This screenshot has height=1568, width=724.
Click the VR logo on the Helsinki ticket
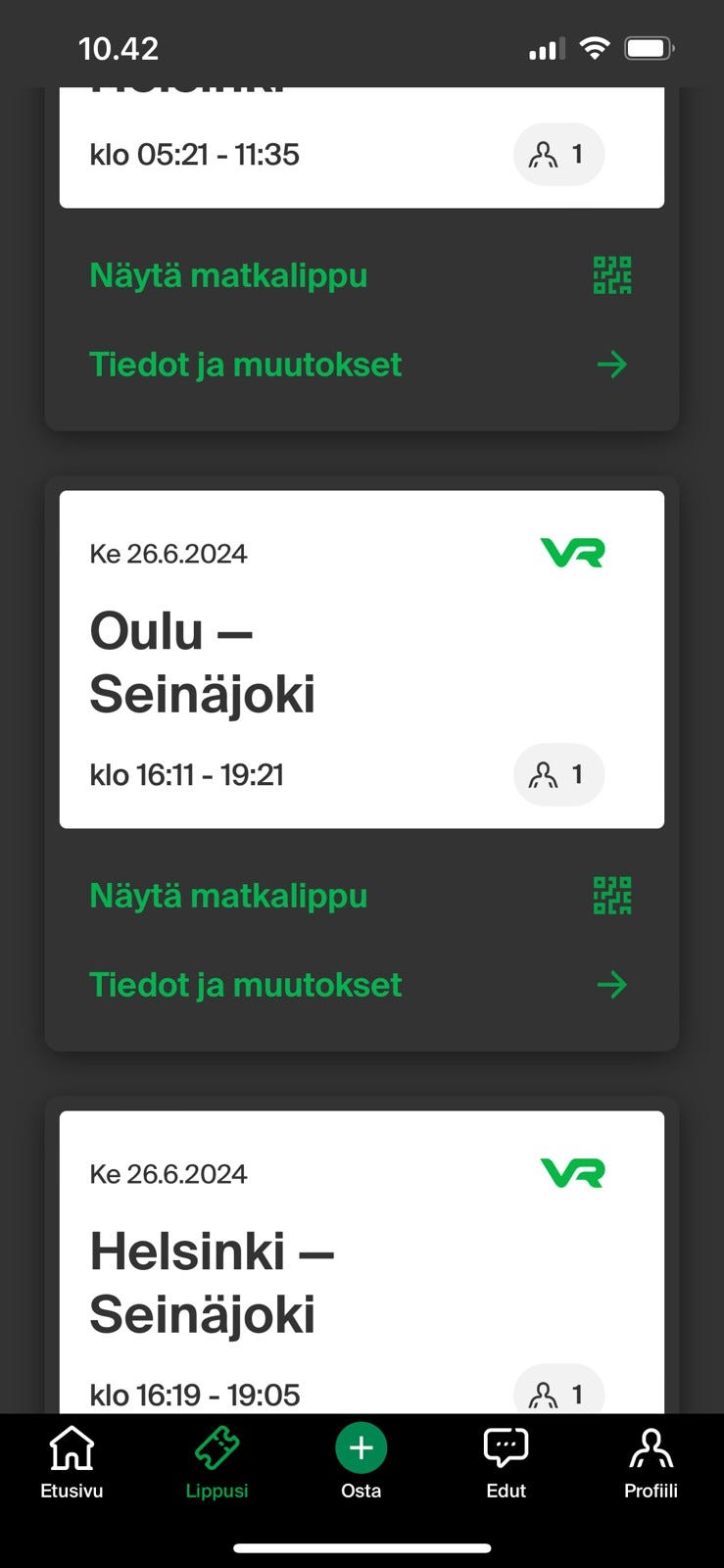573,1172
